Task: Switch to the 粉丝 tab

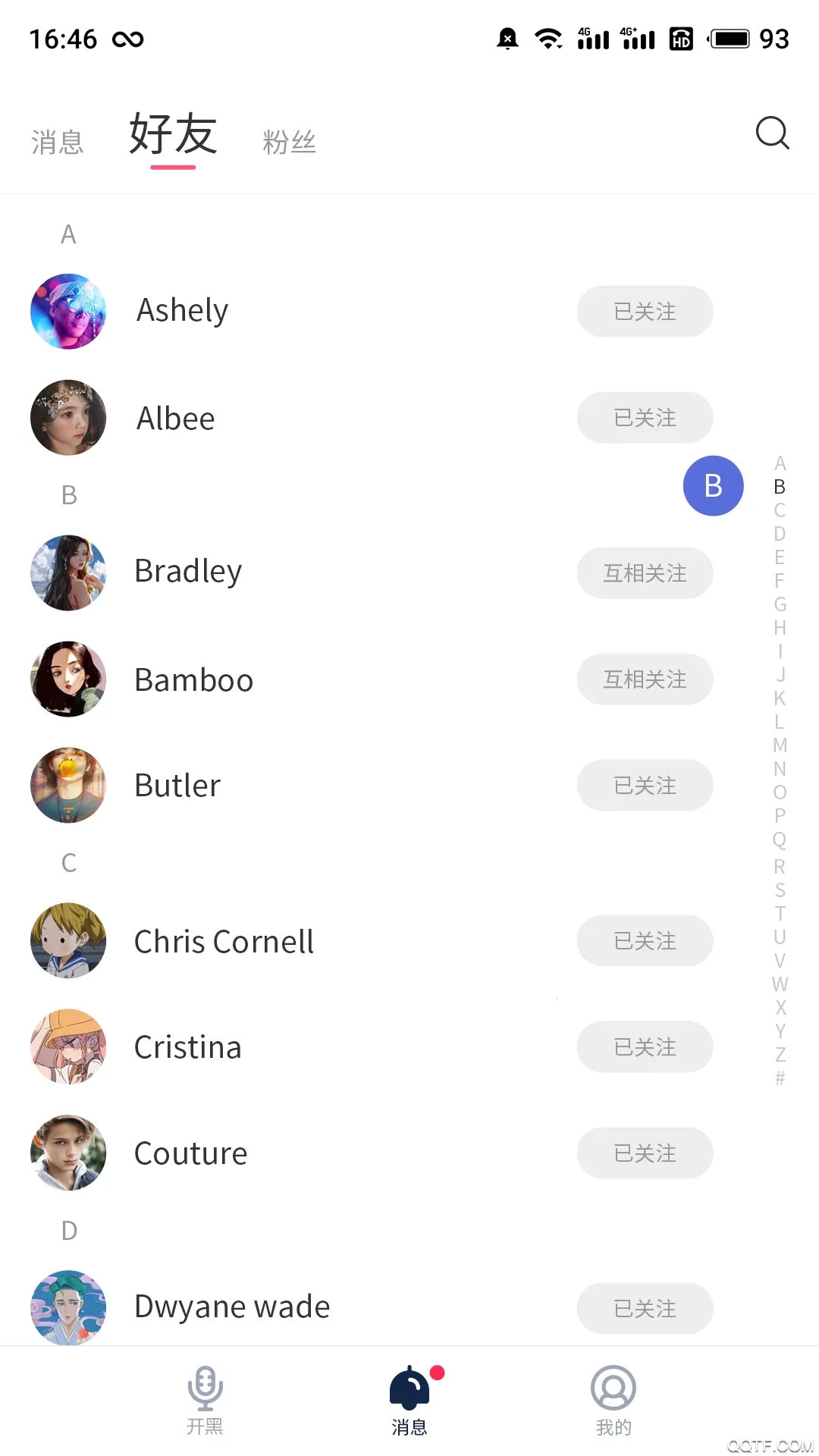Action: [289, 142]
